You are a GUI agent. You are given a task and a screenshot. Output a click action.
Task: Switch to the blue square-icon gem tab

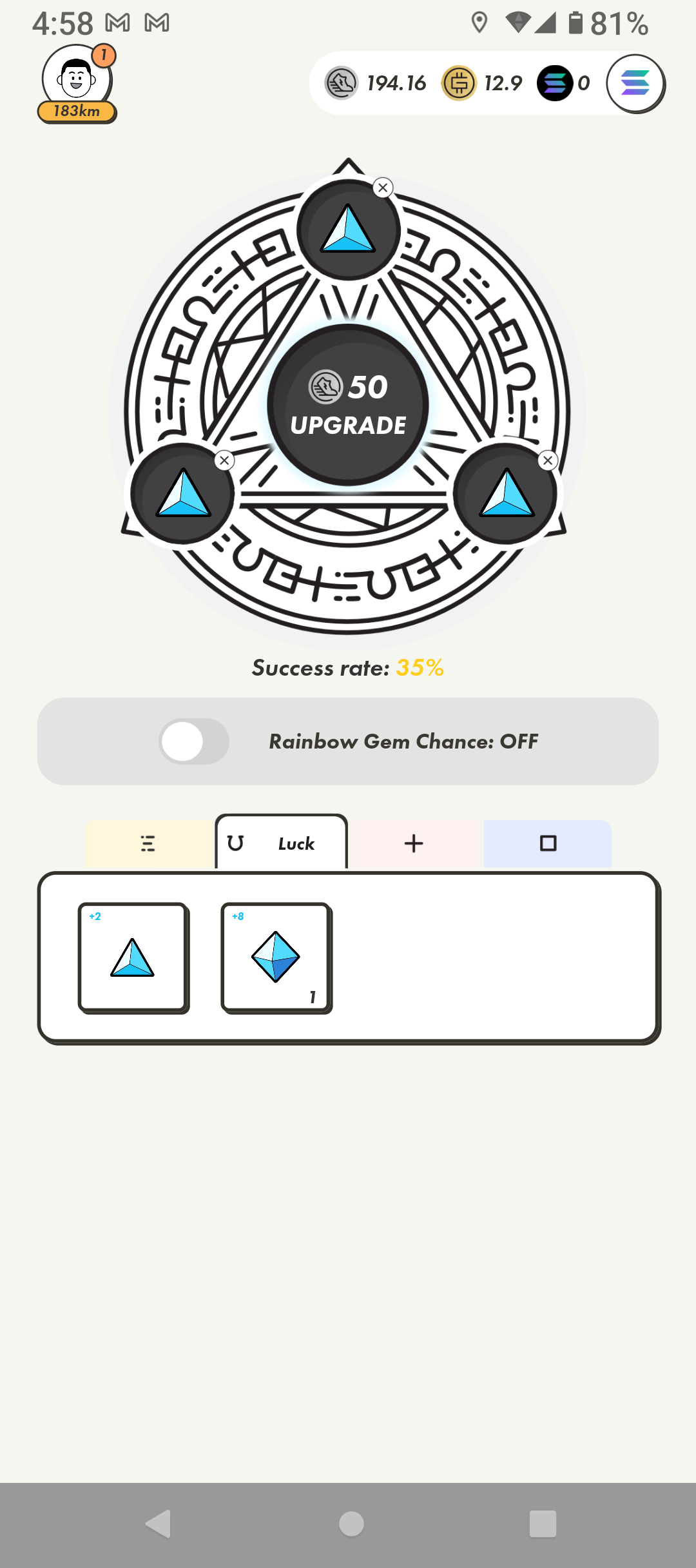coord(548,843)
